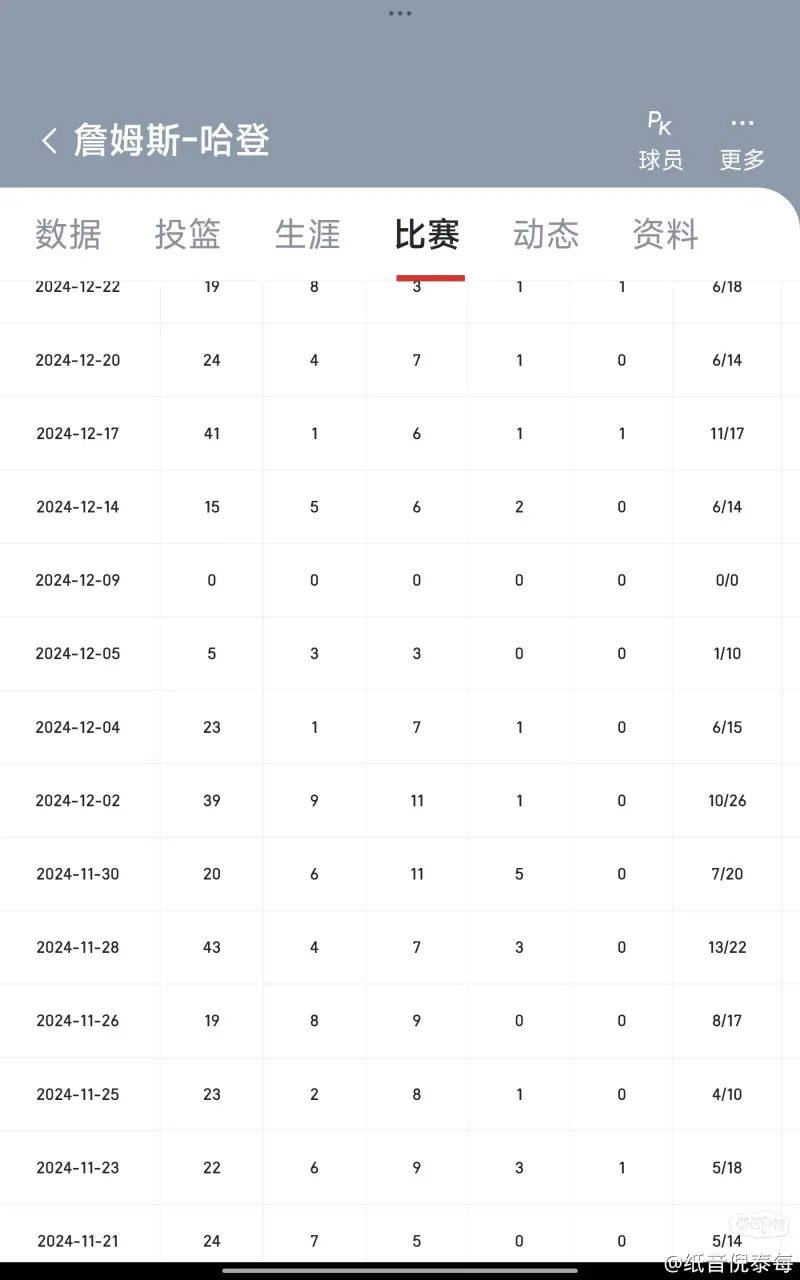800x1280 pixels.
Task: Go back from 詹姆斯-哈登 page
Action: pyautogui.click(x=49, y=141)
